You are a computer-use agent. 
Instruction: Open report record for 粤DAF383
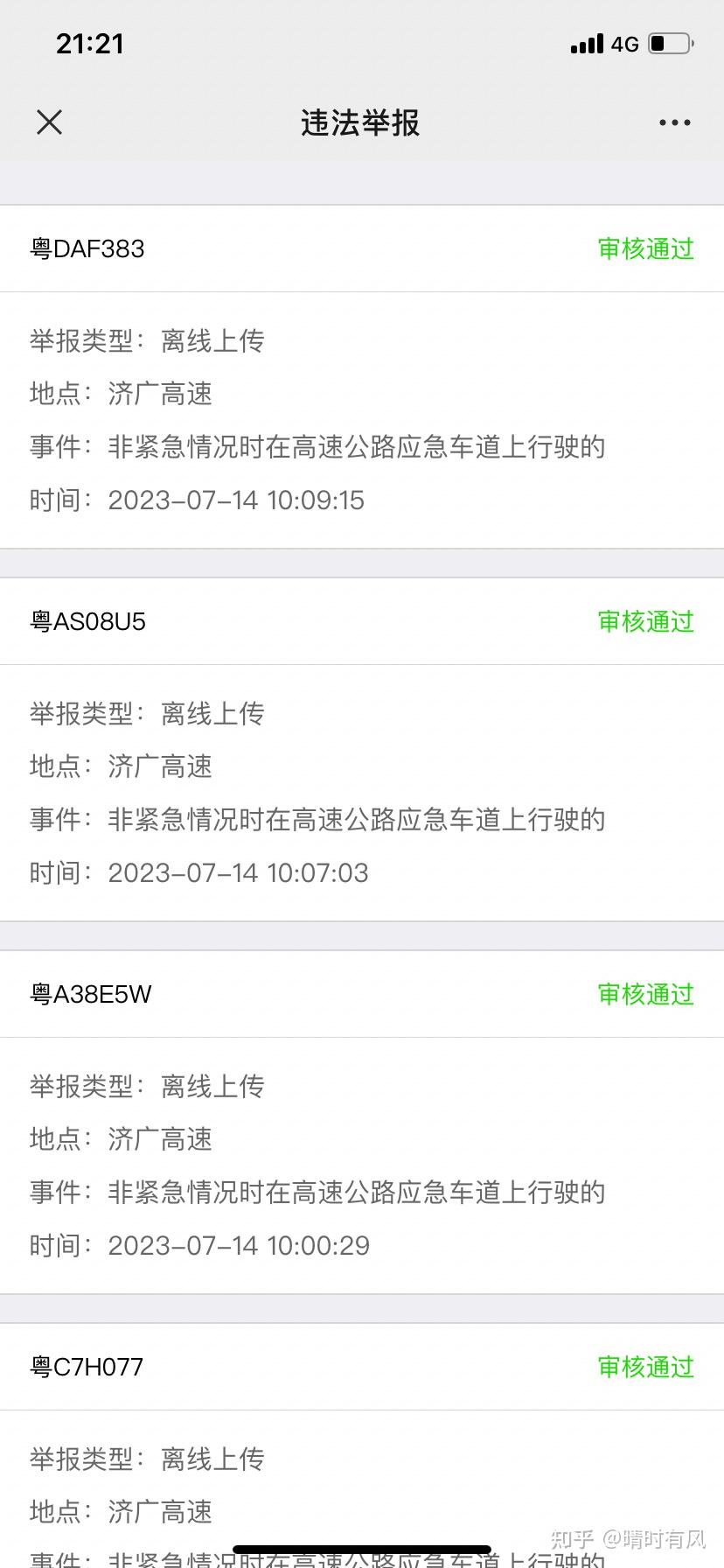pos(362,377)
